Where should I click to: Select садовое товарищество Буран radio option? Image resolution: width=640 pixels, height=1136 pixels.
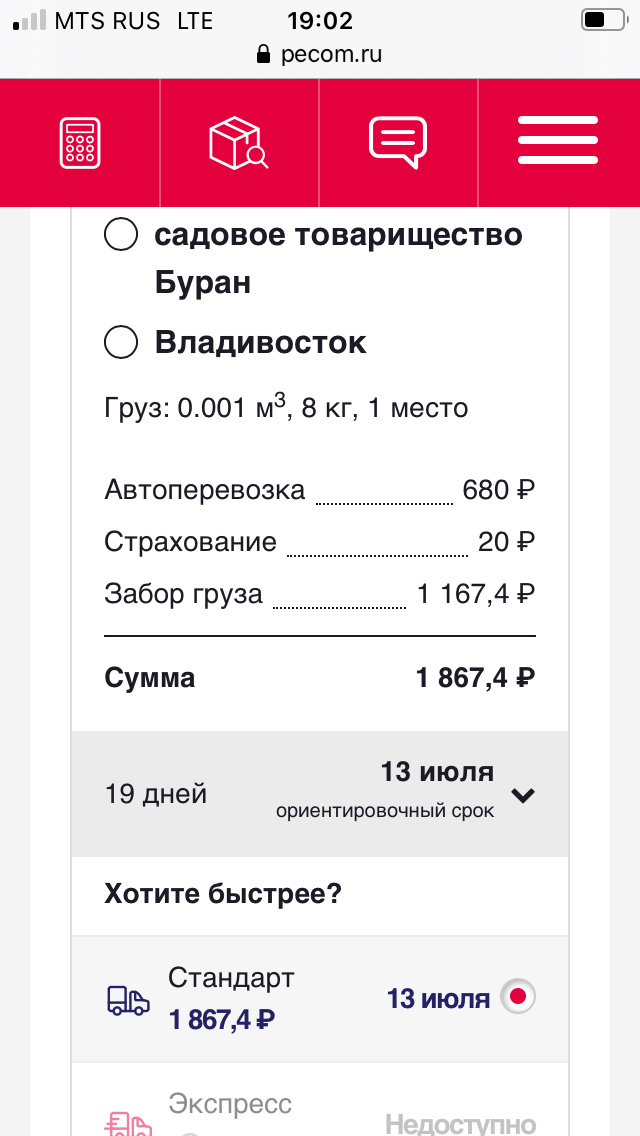point(120,235)
